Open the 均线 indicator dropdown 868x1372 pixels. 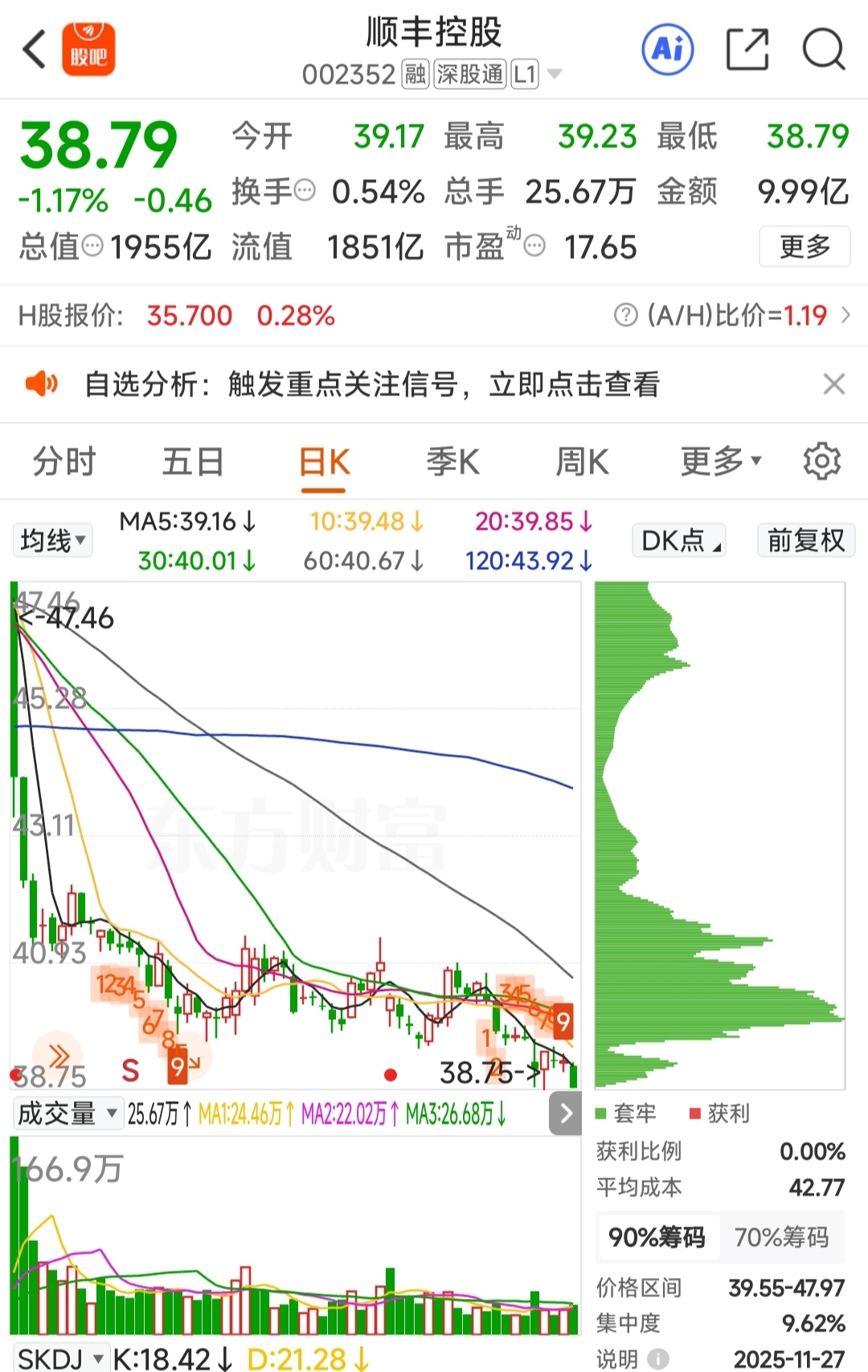click(x=52, y=540)
